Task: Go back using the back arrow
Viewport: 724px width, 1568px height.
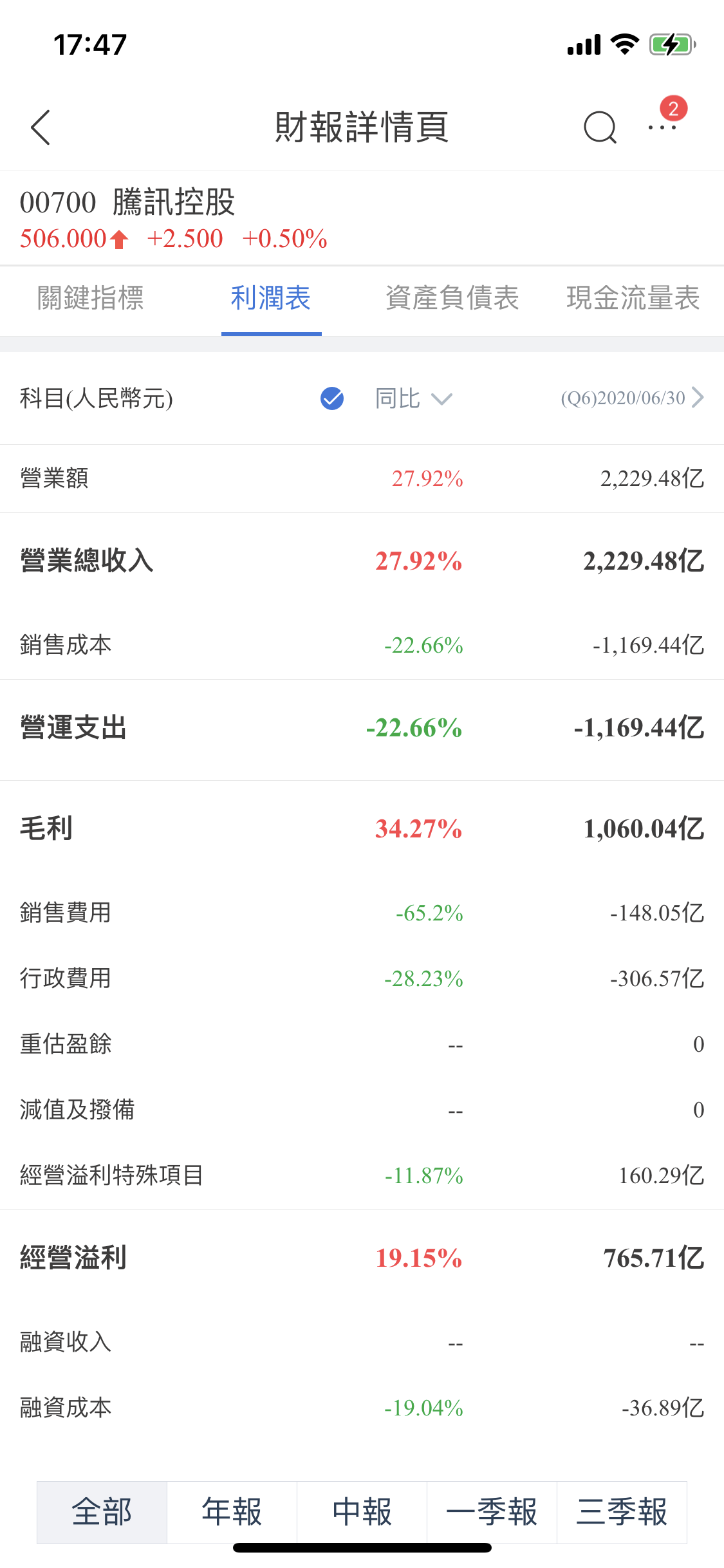Action: click(x=41, y=127)
